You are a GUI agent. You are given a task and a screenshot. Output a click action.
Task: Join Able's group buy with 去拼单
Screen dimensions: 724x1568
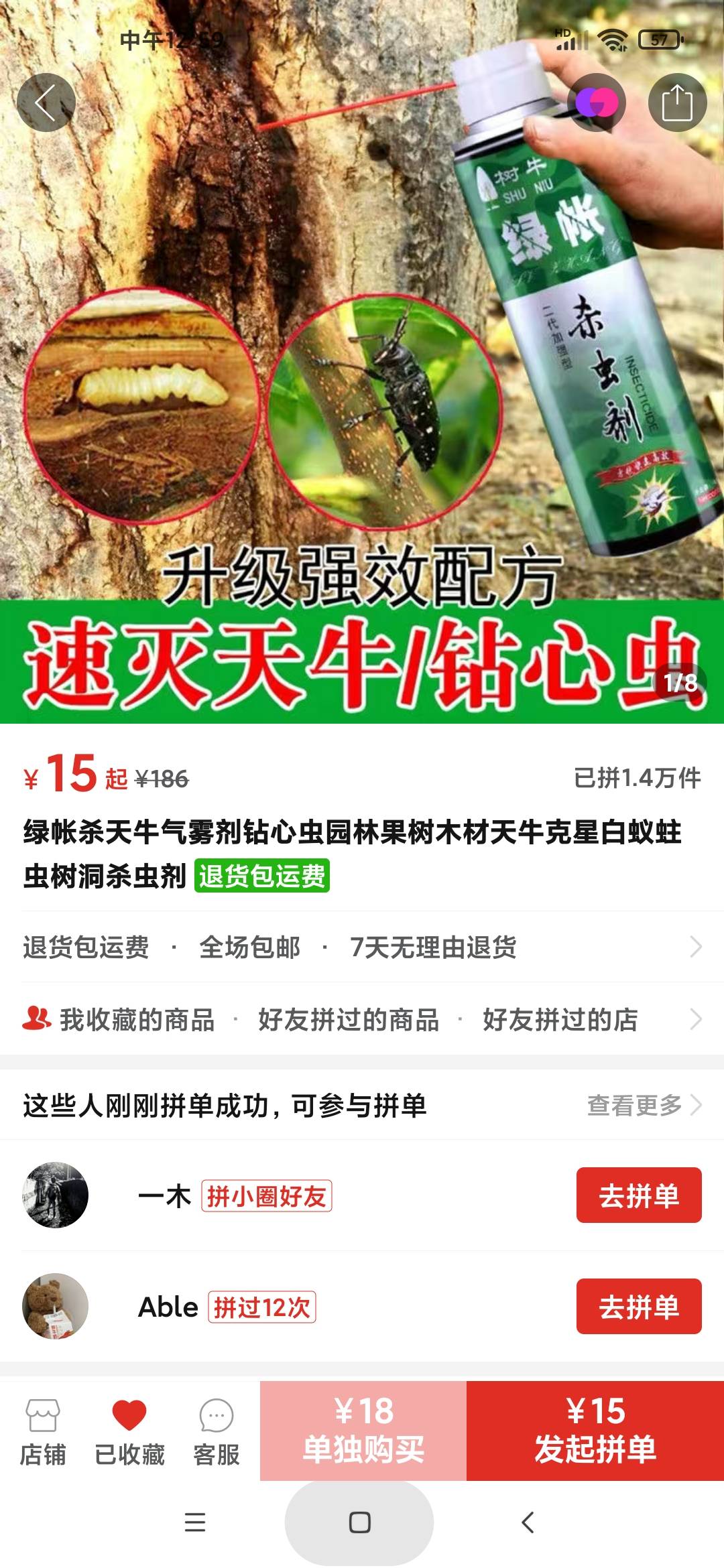pyautogui.click(x=639, y=1307)
